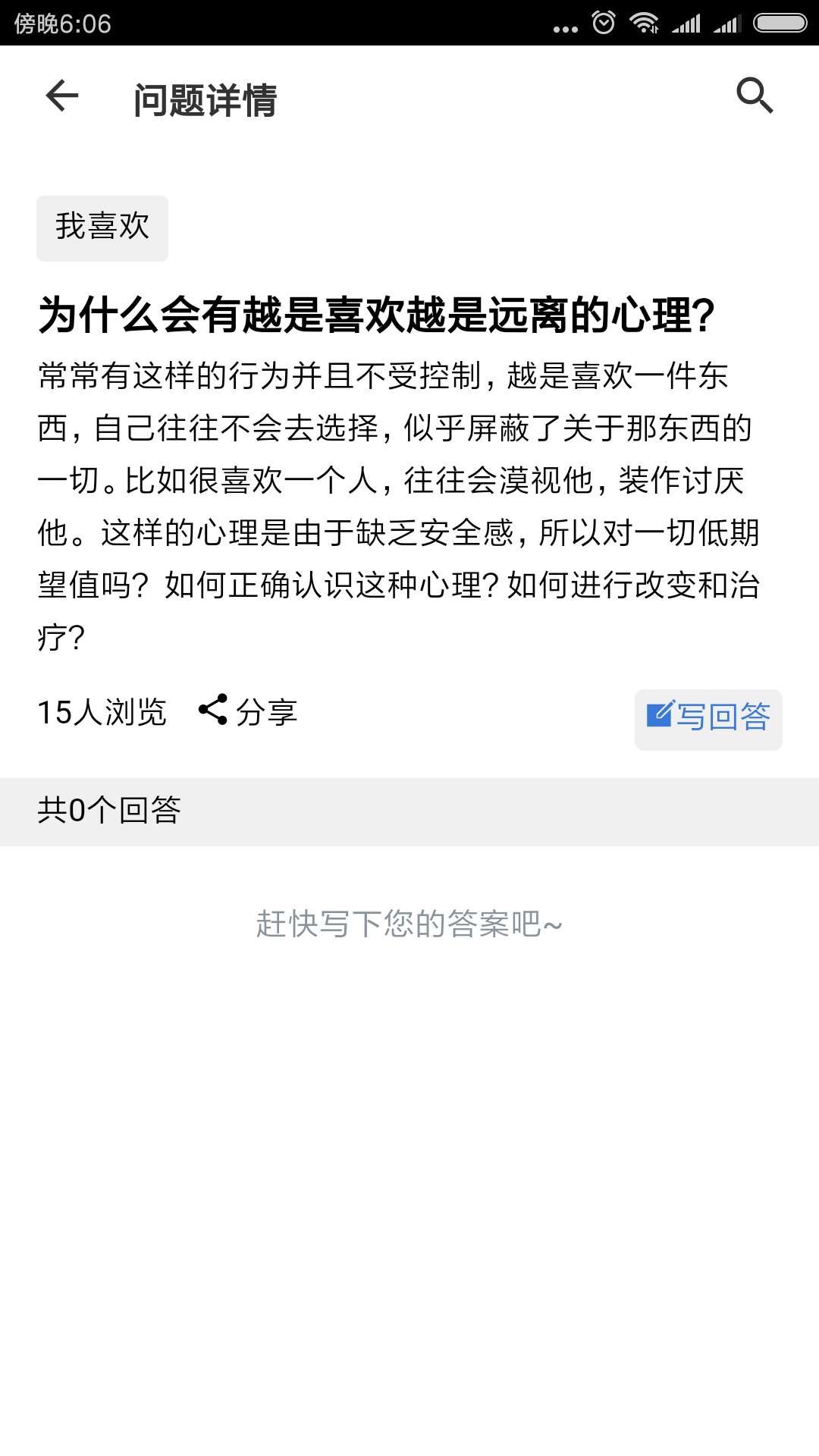The image size is (819, 1456).
Task: Open search with the magnifier icon
Action: point(755,96)
